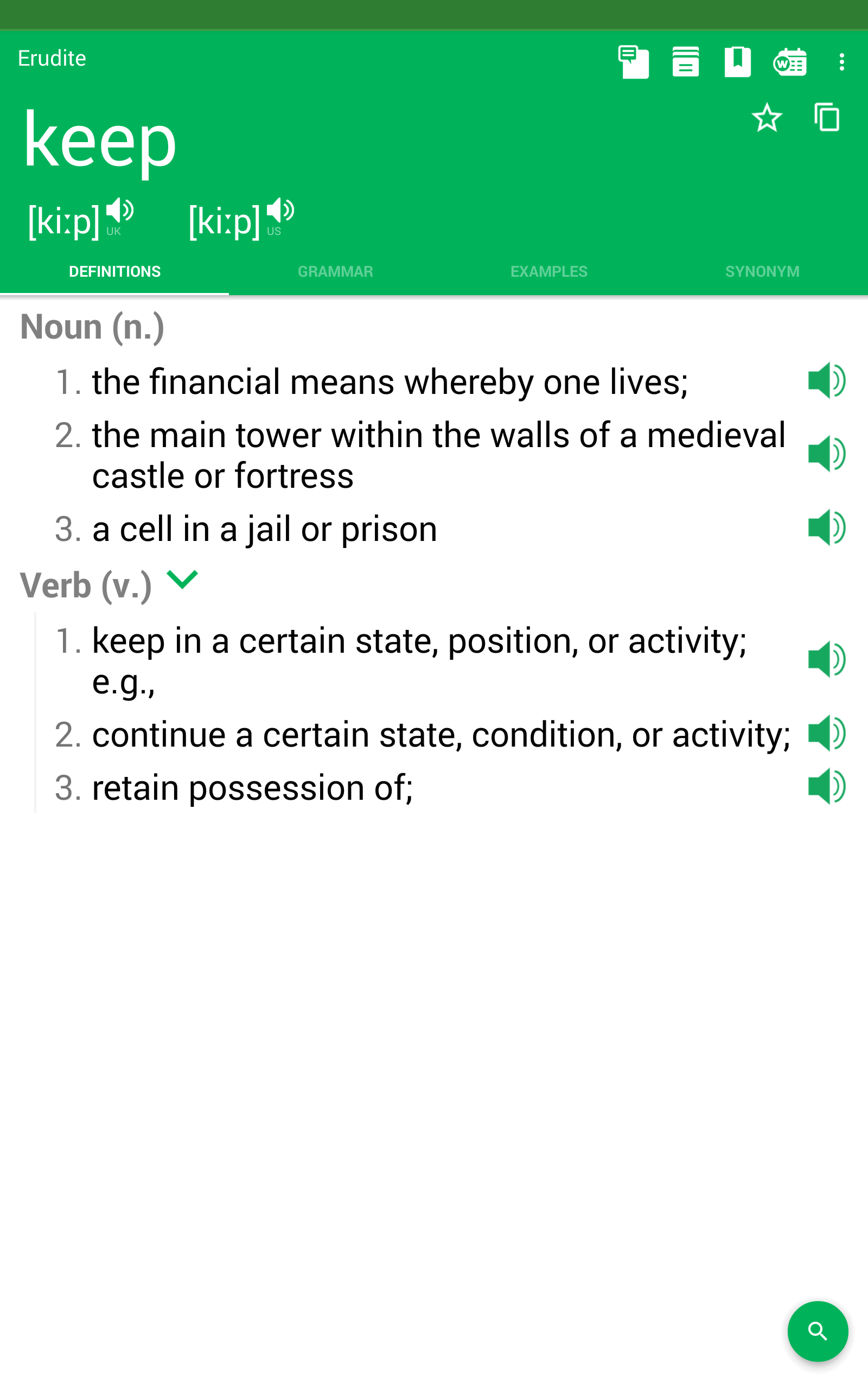This screenshot has width=868, height=1389.
Task: Play audio for "continue a certain state" definition
Action: coord(826,734)
